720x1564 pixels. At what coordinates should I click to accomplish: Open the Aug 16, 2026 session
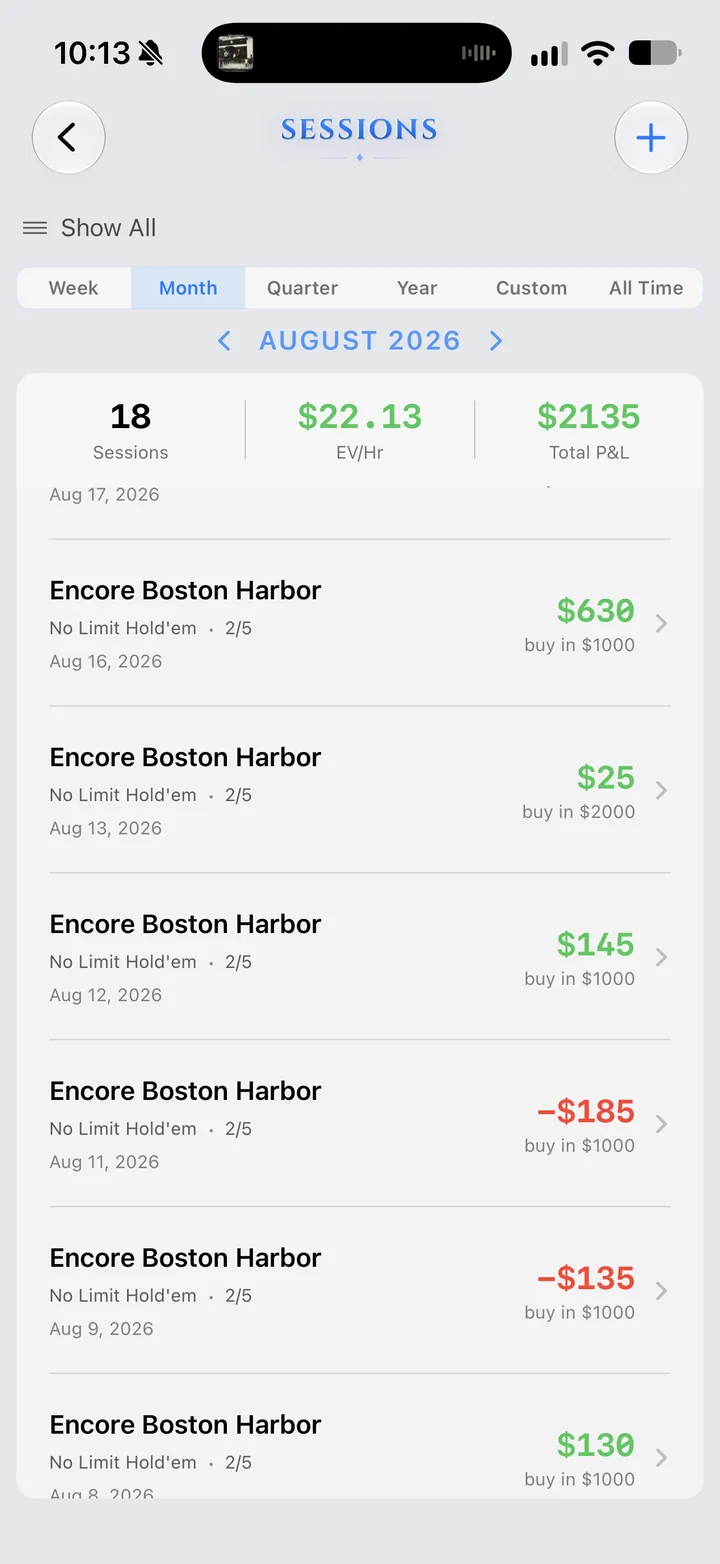[x=360, y=623]
